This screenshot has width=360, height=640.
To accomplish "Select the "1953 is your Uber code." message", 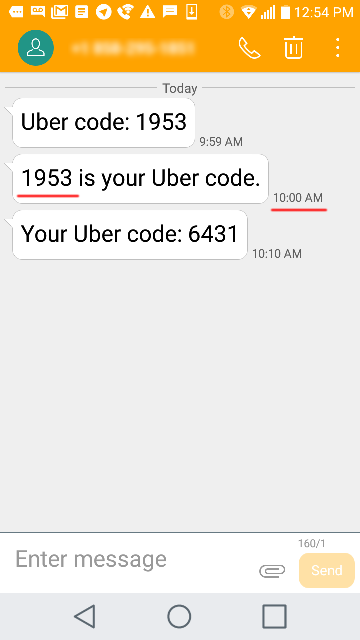I will 140,179.
